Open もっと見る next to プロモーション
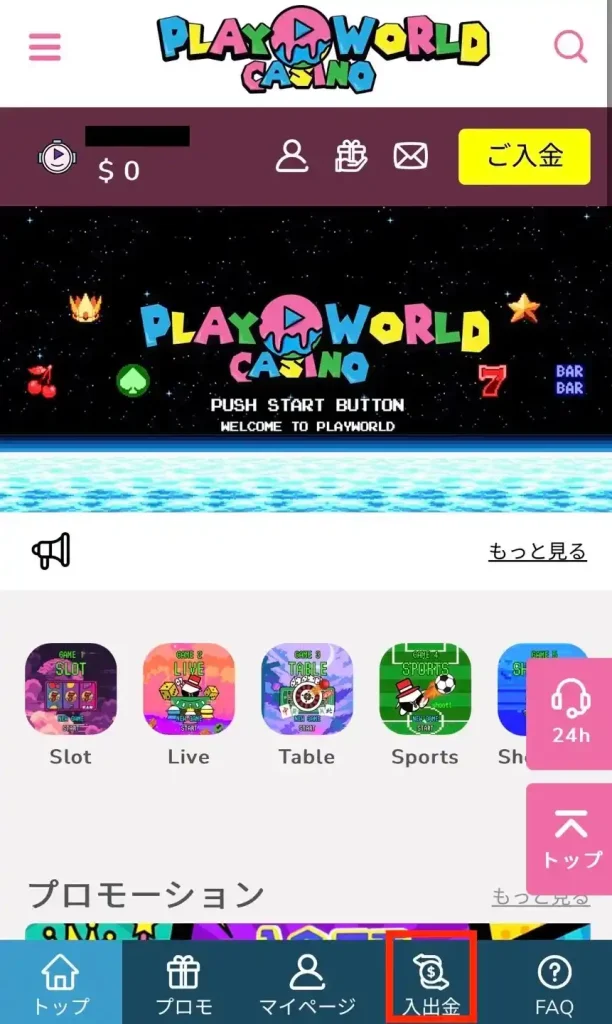 (540, 897)
